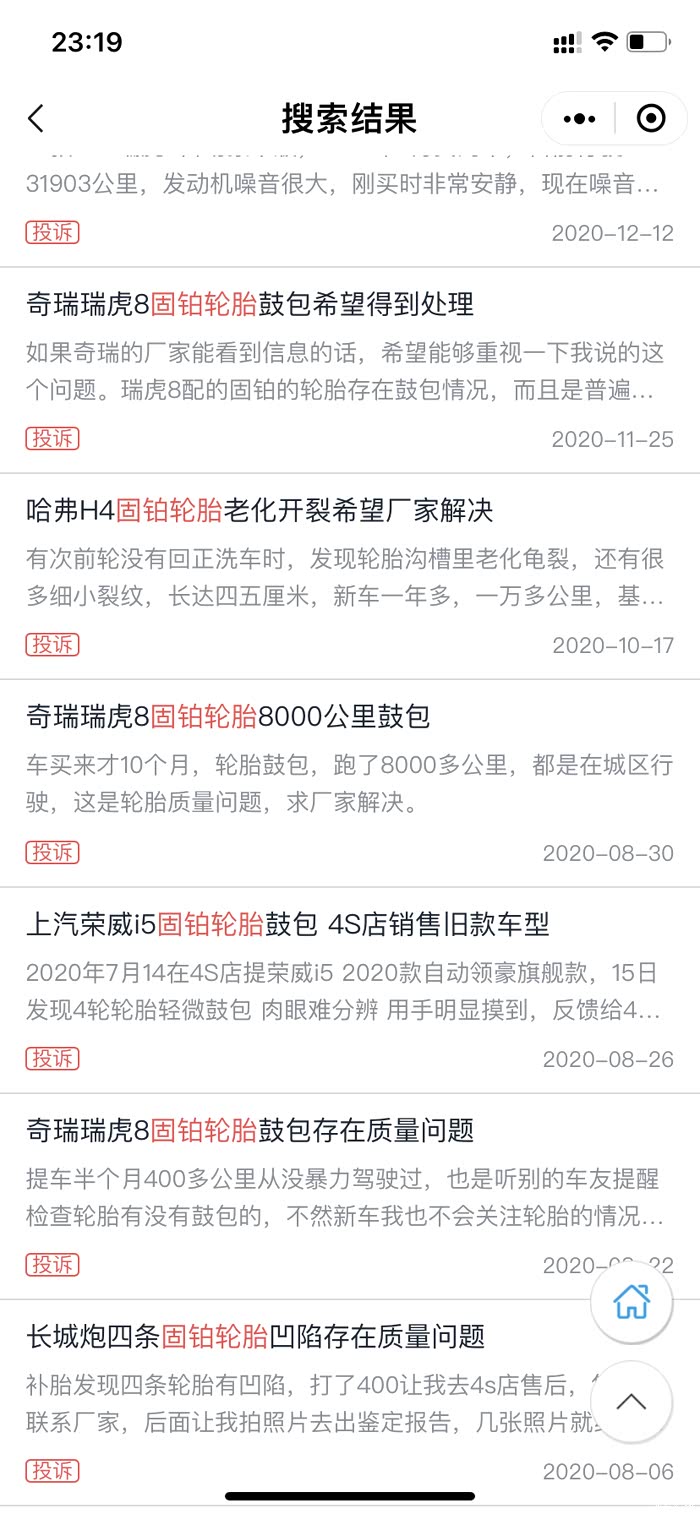This screenshot has height=1514, width=700.
Task: Open the engine noise complaint dated 2020-12-12
Action: click(x=340, y=185)
